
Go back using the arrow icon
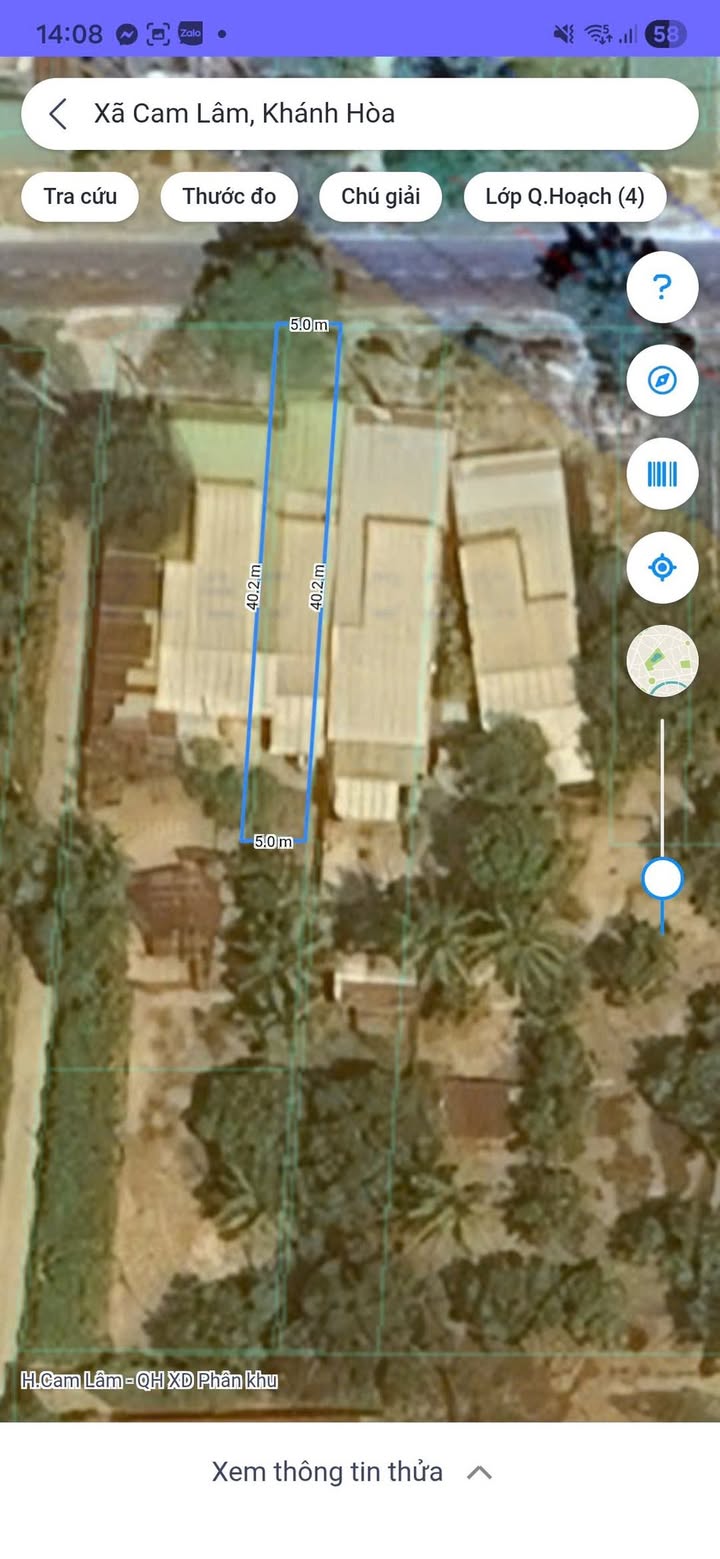[x=58, y=114]
